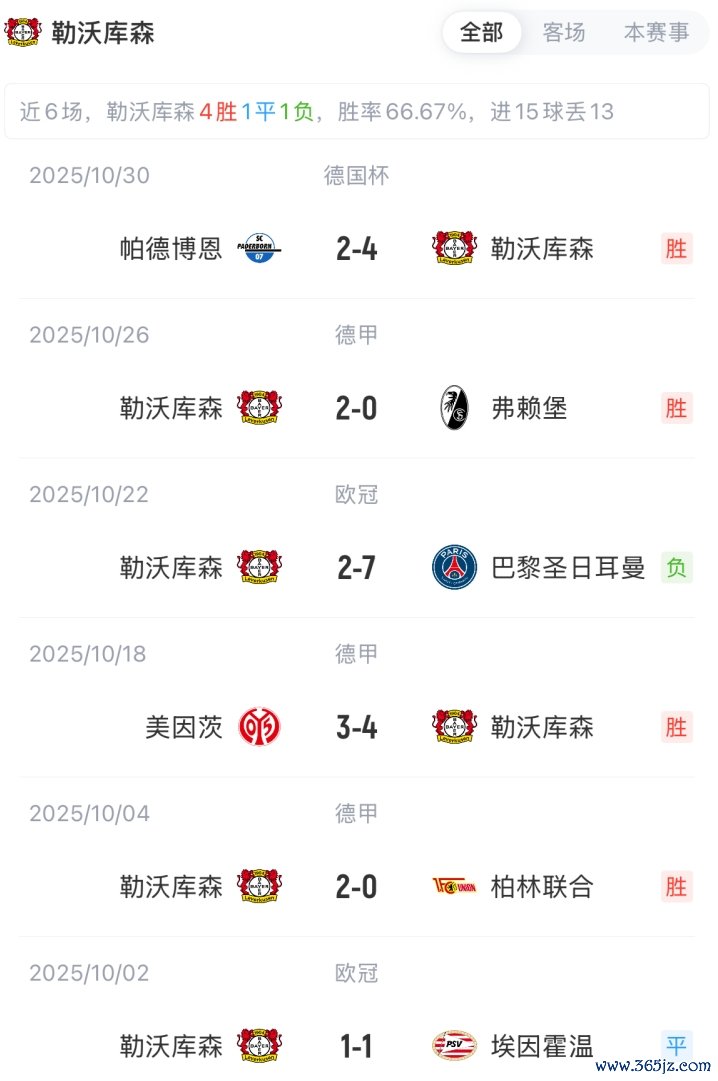Viewport: 718px width, 1081px height.
Task: Open the 勒沃库森 vs 弗赖堡 match
Action: (357, 408)
